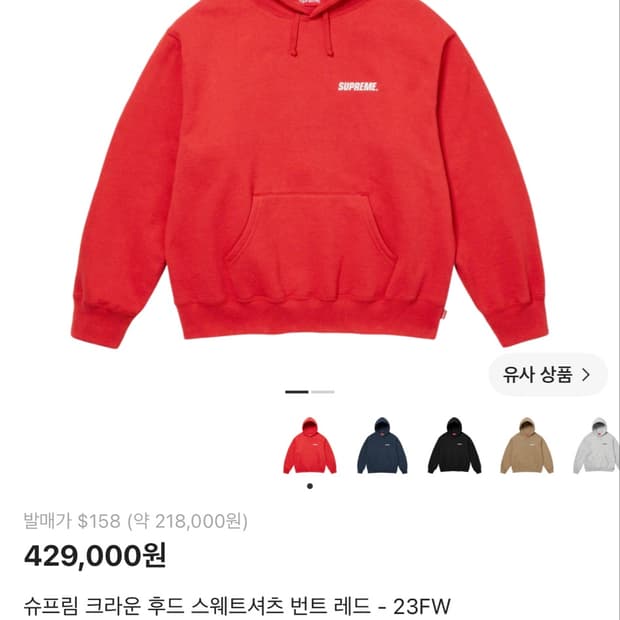Image resolution: width=620 pixels, height=620 pixels.
Task: Select the navy hoodie color thumbnail
Action: pyautogui.click(x=382, y=445)
